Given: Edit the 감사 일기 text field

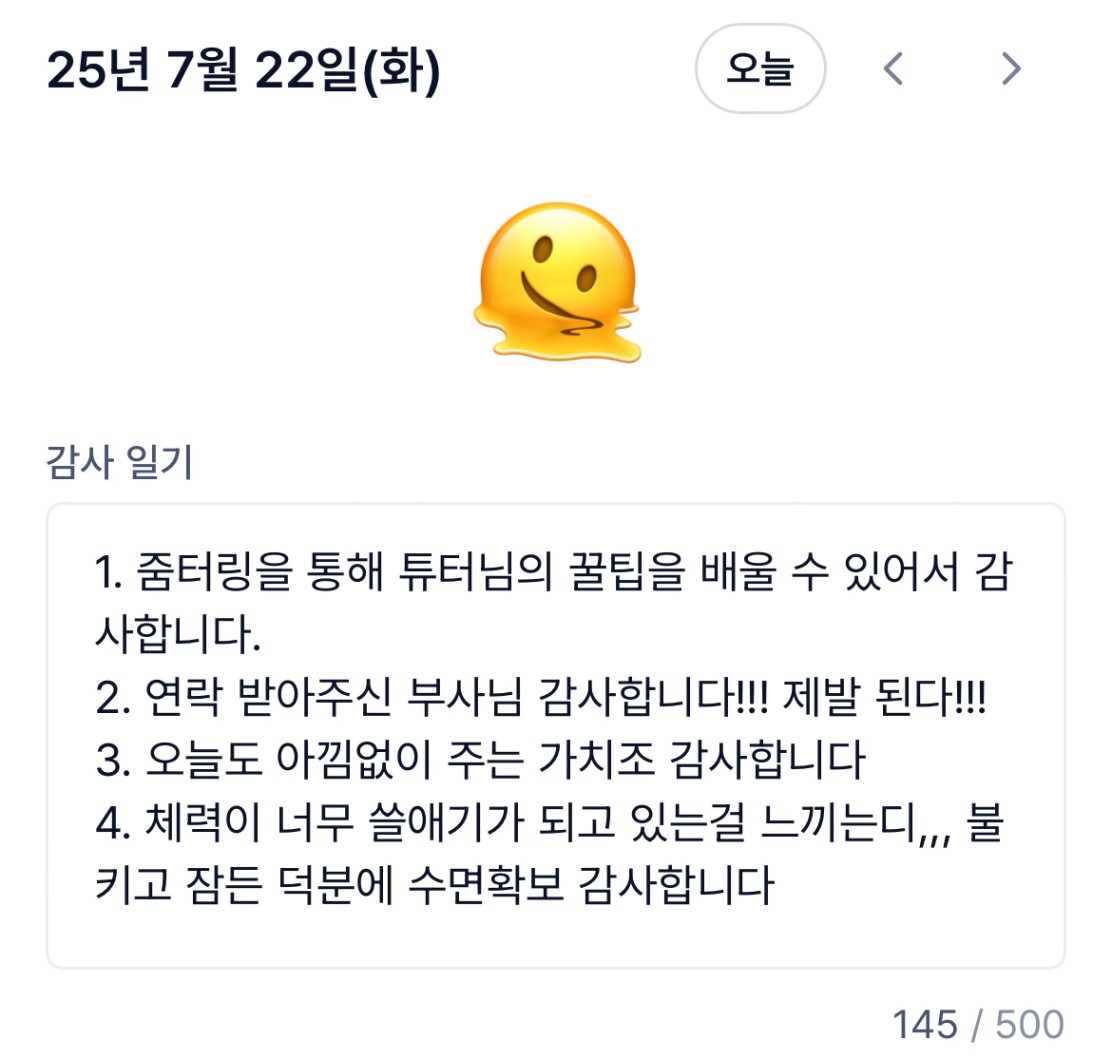Looking at the screenshot, I should [555, 735].
